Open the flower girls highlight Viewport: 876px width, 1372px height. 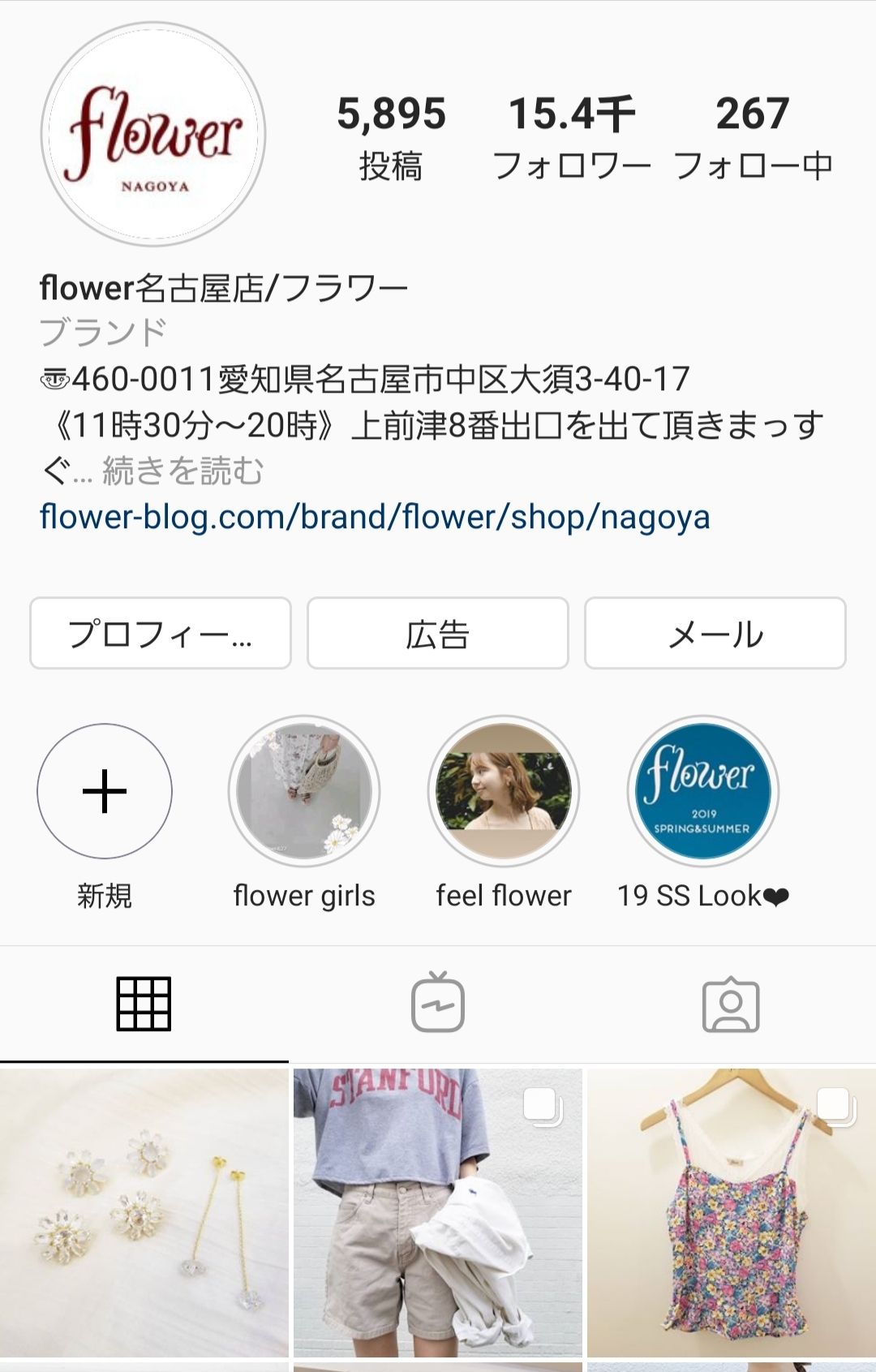(304, 791)
